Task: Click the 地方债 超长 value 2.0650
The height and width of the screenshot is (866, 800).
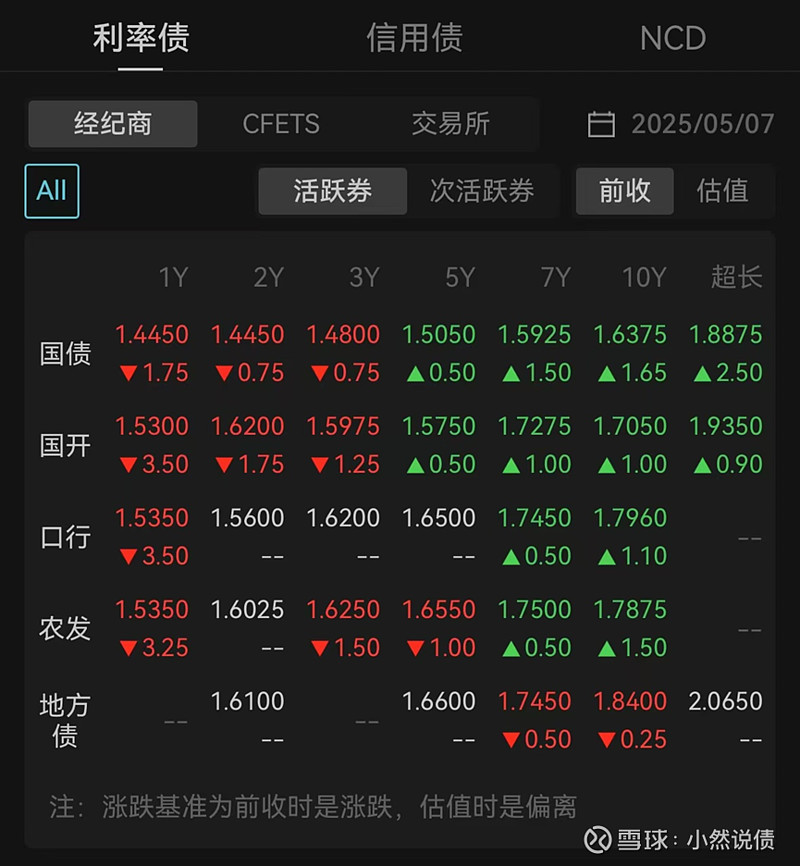Action: point(727,702)
